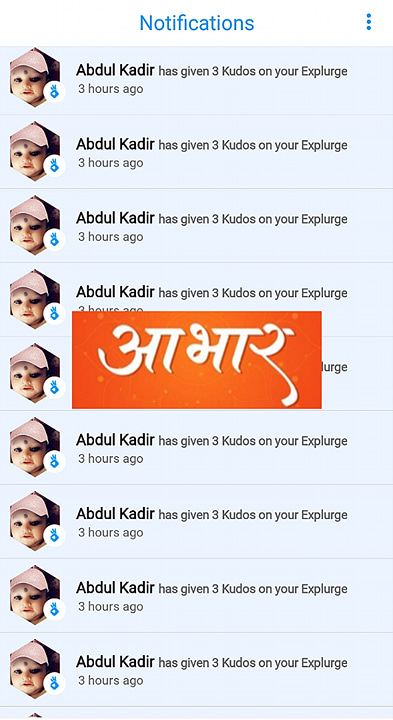Open the overflow menu in Notifications header
The image size is (393, 720).
(368, 22)
